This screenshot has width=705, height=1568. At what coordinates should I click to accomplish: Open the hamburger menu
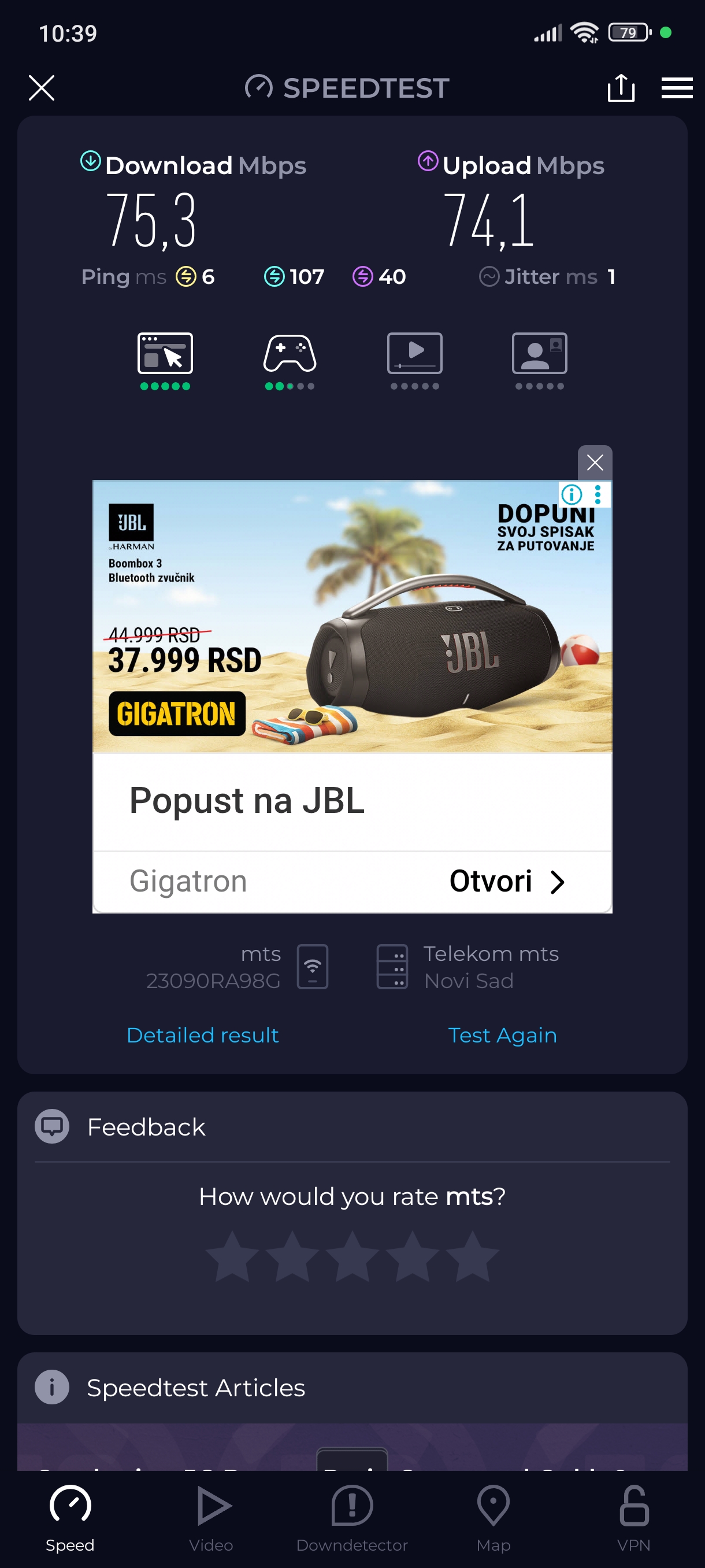[677, 88]
